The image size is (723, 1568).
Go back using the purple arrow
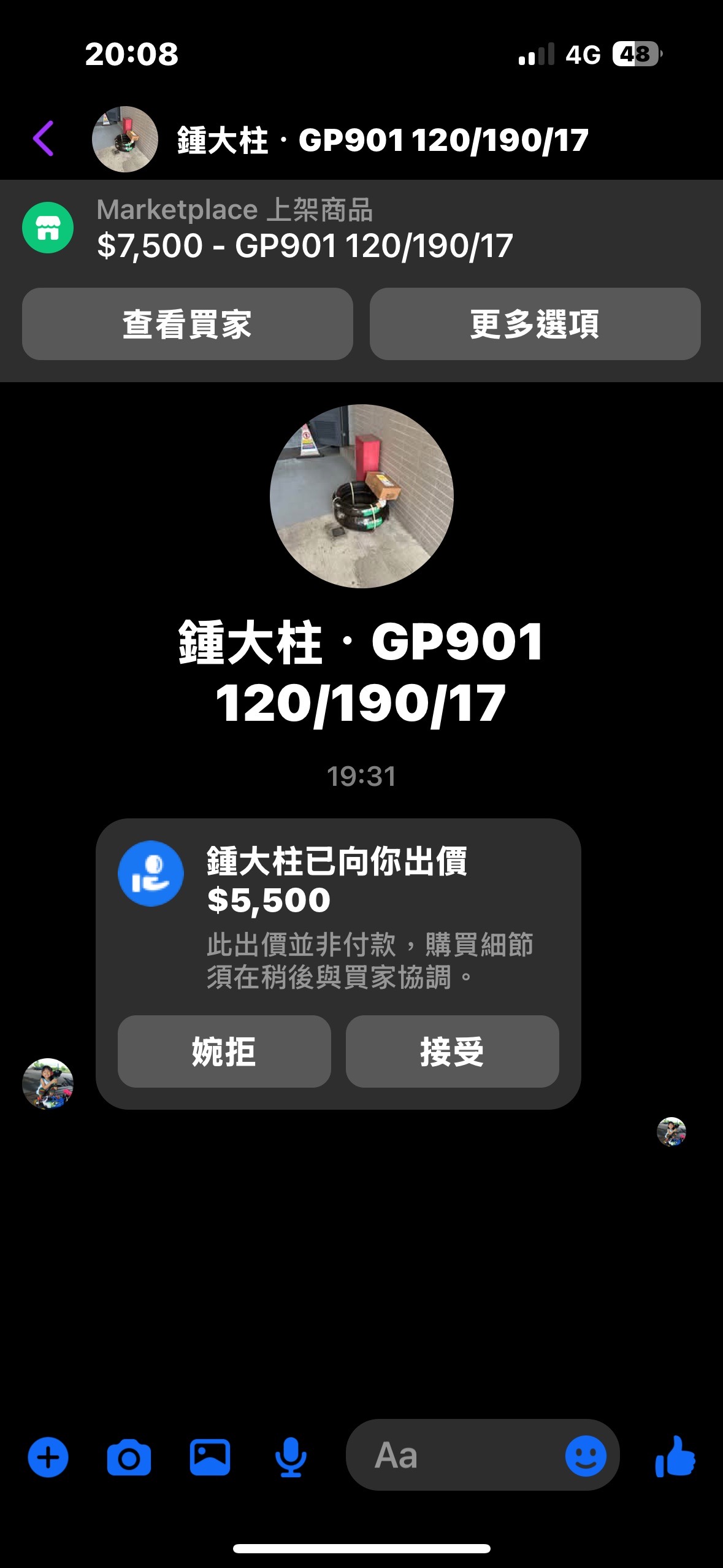44,139
